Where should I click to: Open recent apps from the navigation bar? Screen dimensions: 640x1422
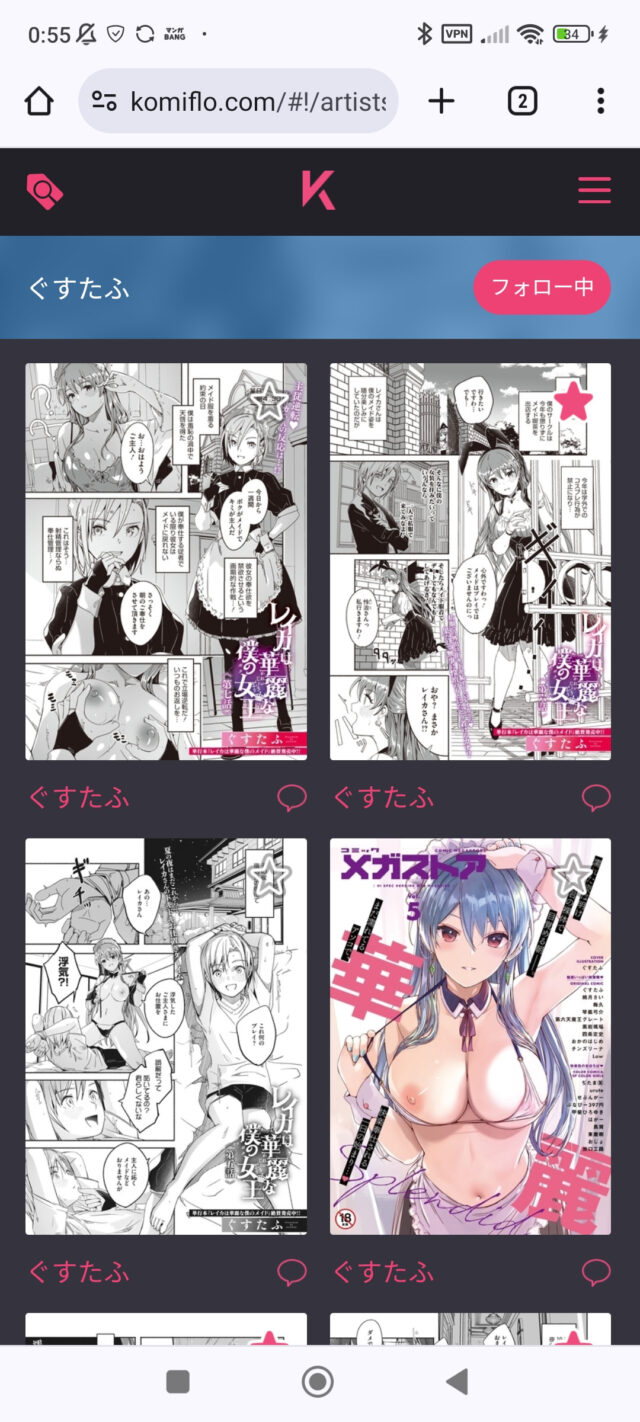pos(178,1382)
